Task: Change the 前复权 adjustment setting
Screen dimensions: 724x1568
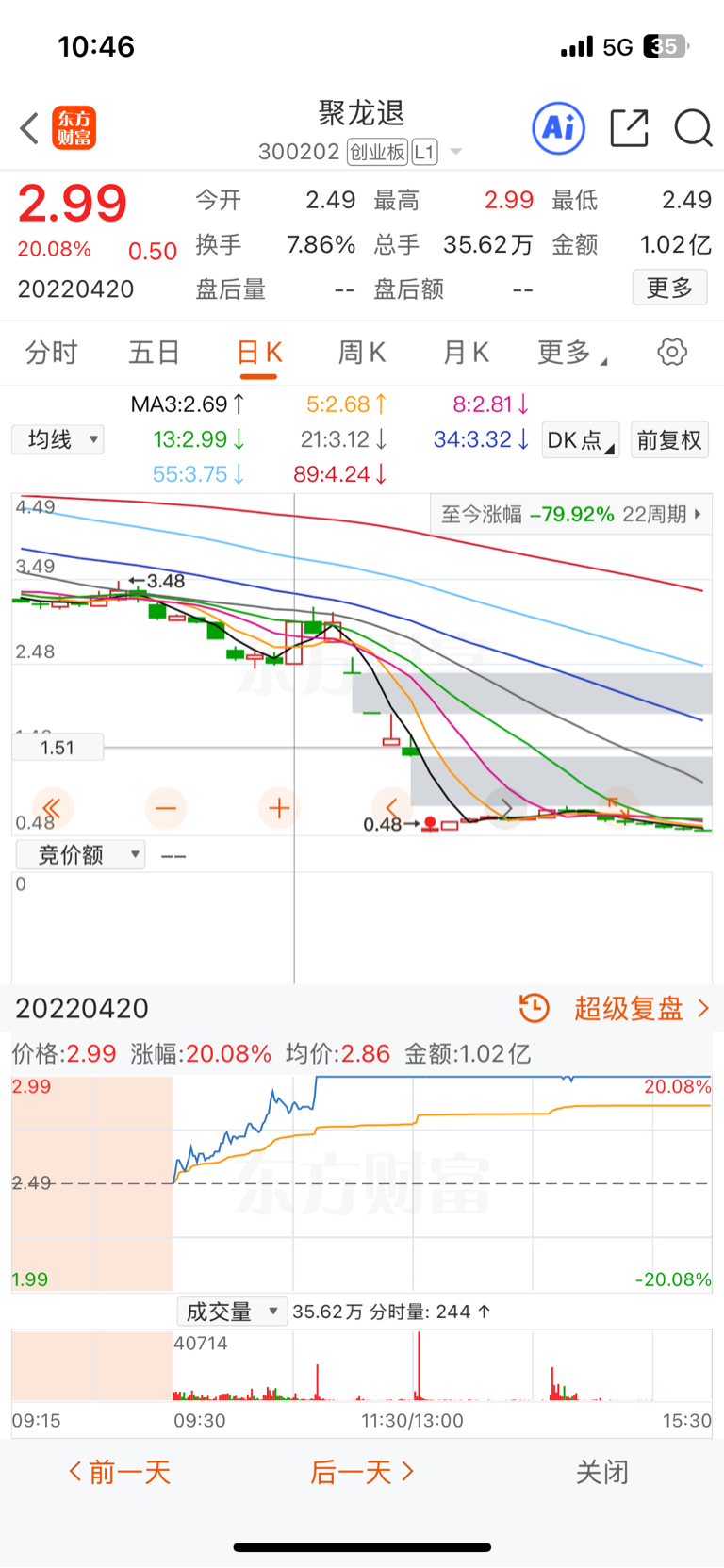Action: click(x=669, y=440)
